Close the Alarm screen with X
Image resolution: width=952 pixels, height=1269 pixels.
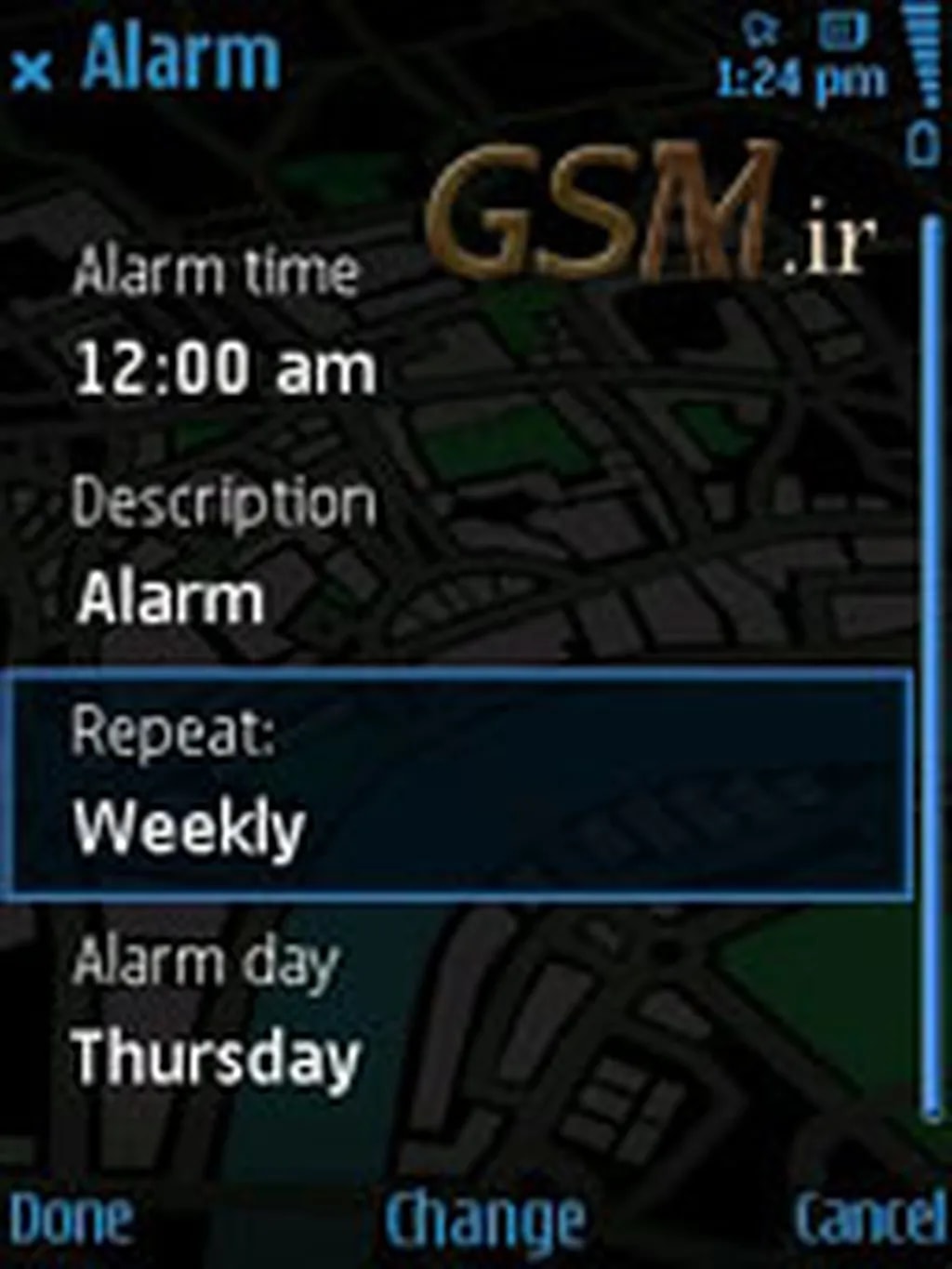[x=32, y=72]
